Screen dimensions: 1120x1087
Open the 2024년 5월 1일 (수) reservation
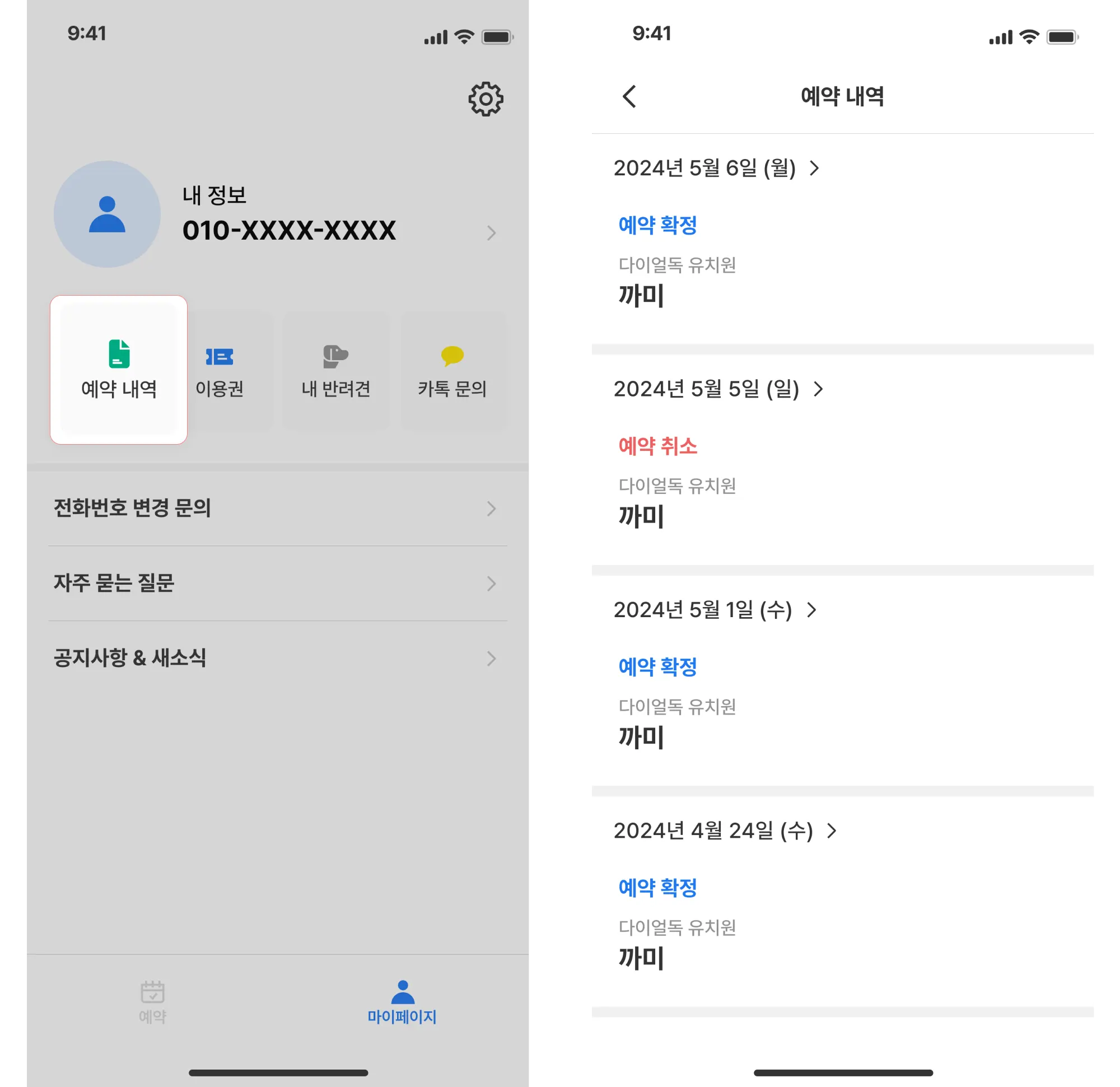(x=715, y=610)
